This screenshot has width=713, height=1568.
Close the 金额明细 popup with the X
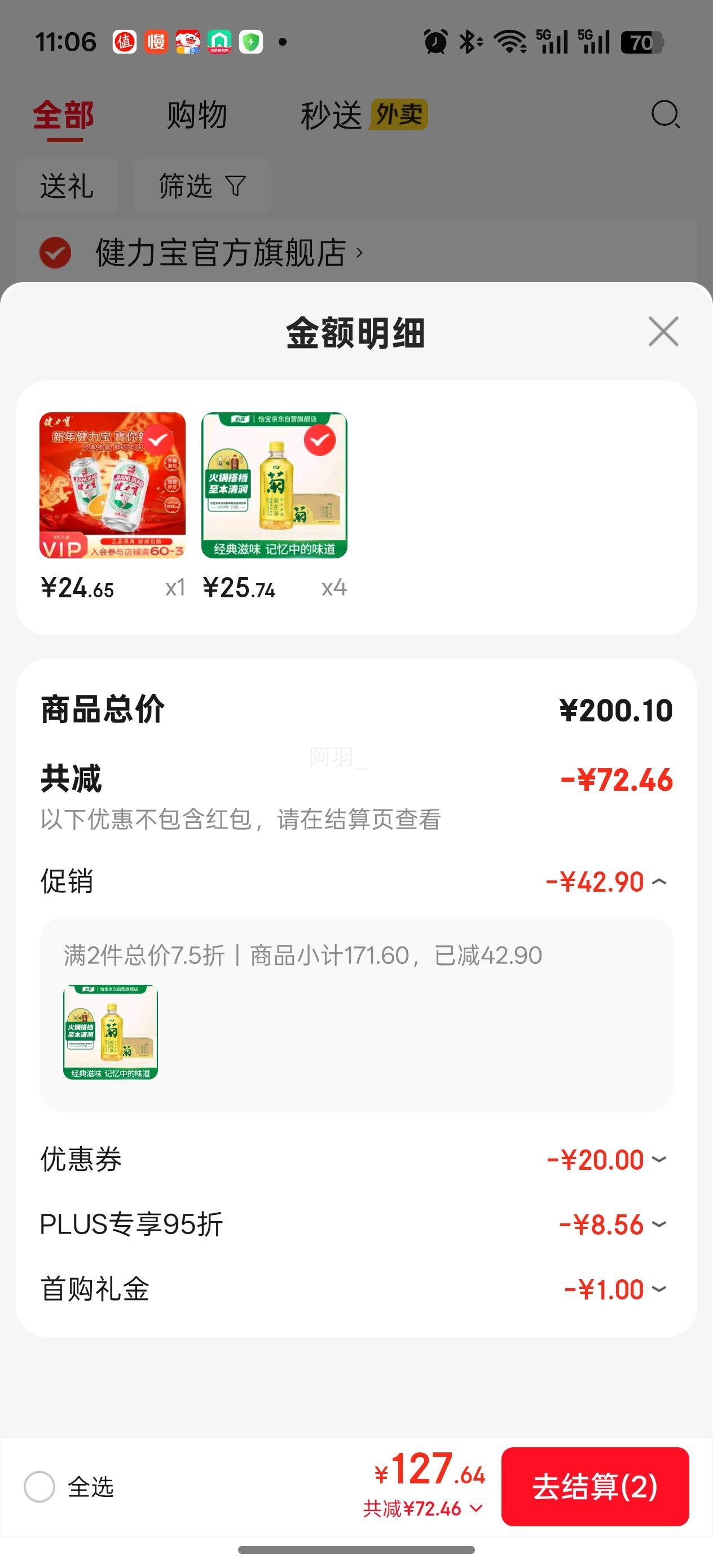664,332
